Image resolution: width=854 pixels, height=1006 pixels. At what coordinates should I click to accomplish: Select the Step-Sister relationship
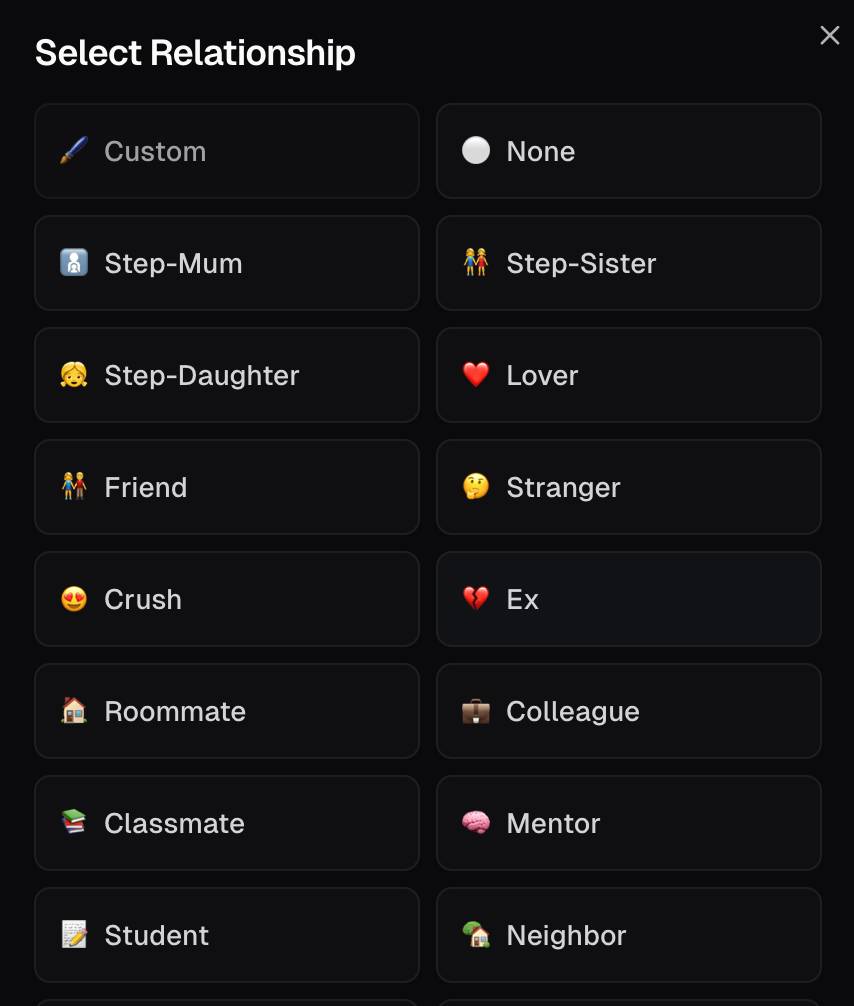628,263
